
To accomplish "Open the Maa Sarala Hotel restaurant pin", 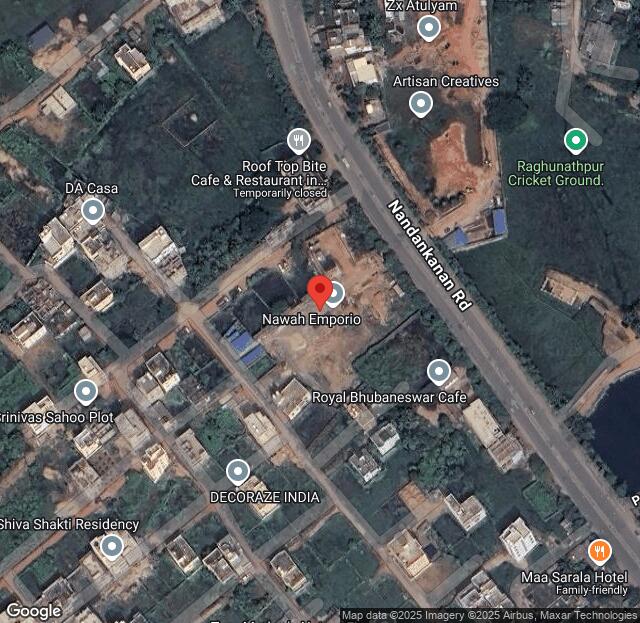I will [x=599, y=551].
